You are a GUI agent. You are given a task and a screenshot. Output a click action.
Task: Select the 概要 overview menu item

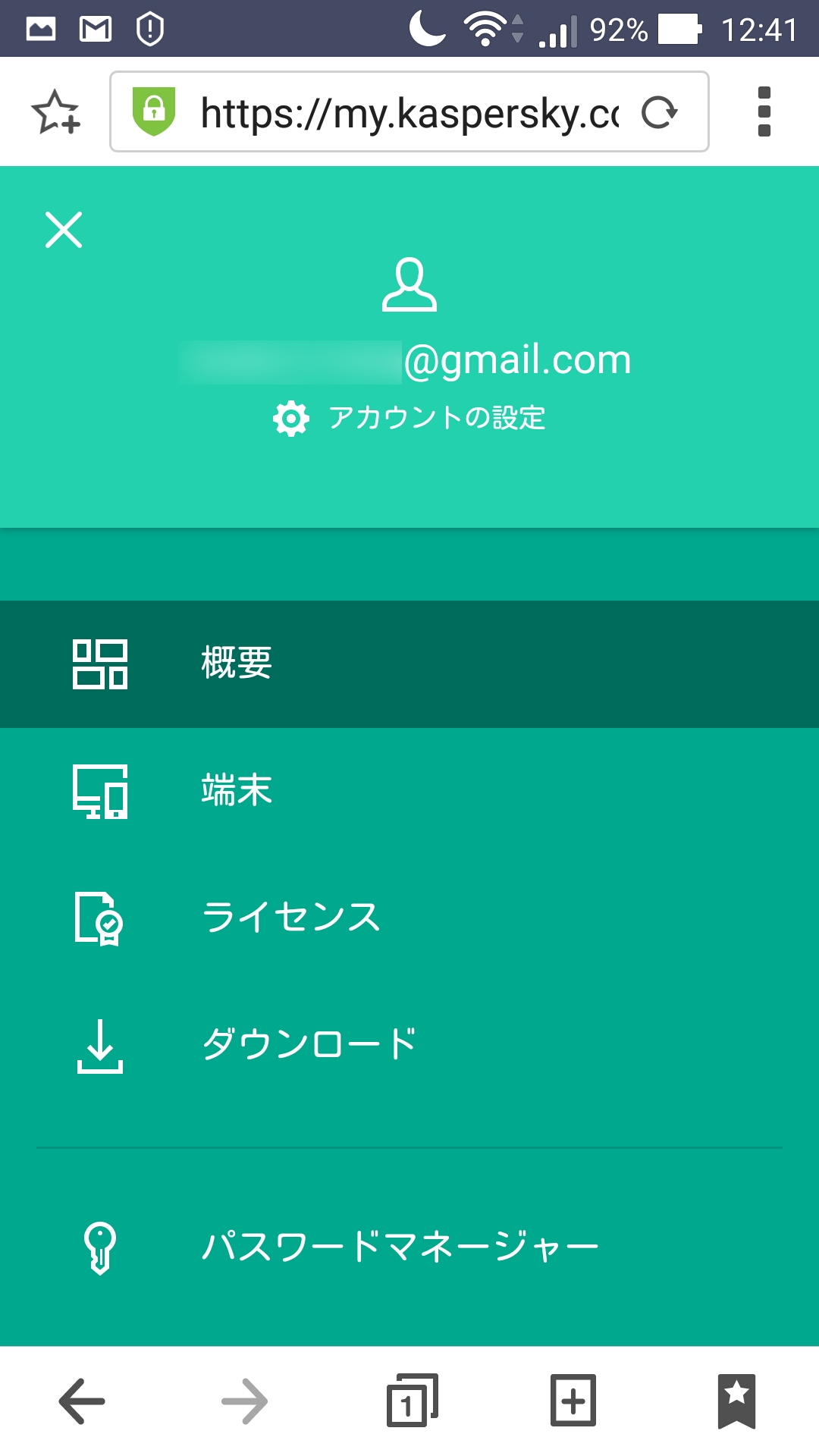[409, 664]
